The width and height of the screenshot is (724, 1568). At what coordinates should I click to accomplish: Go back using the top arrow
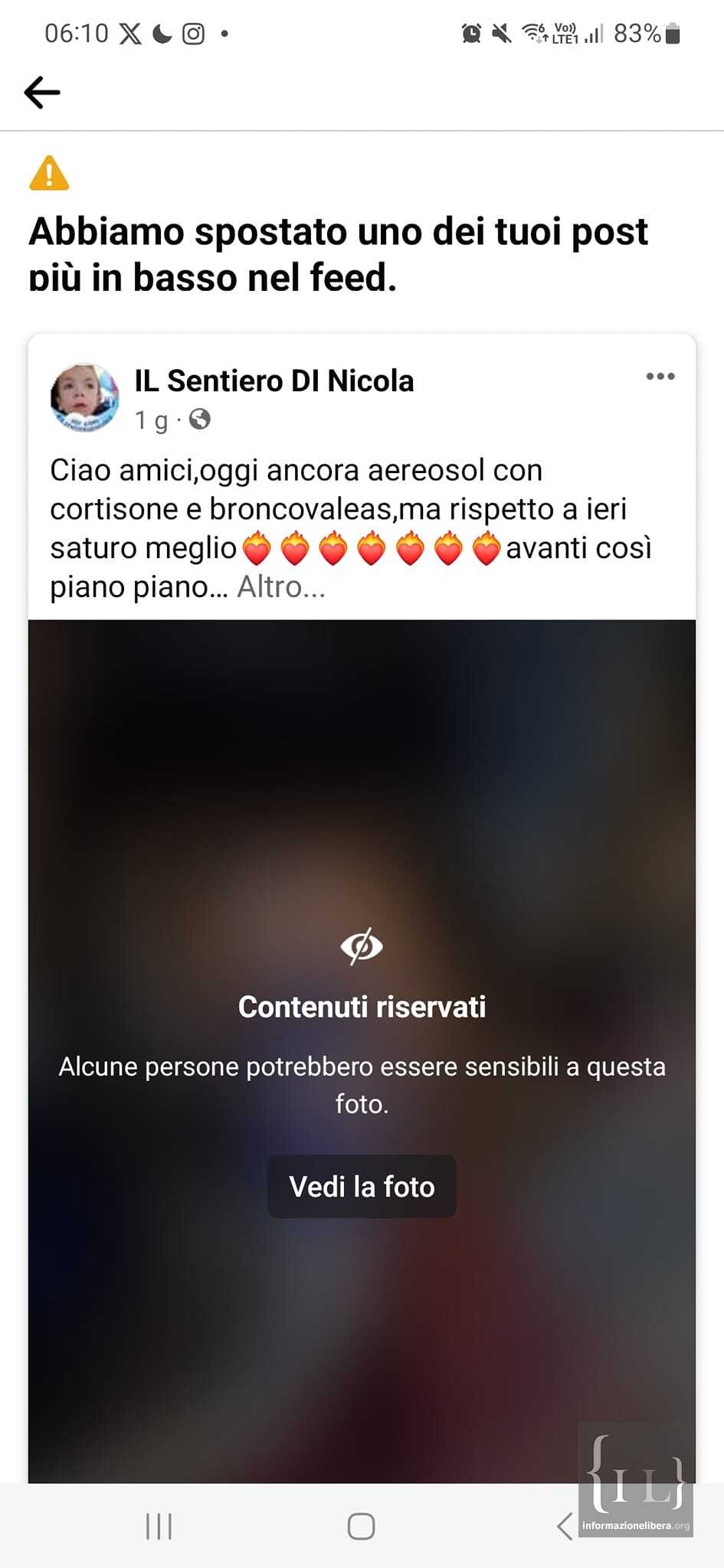coord(42,93)
